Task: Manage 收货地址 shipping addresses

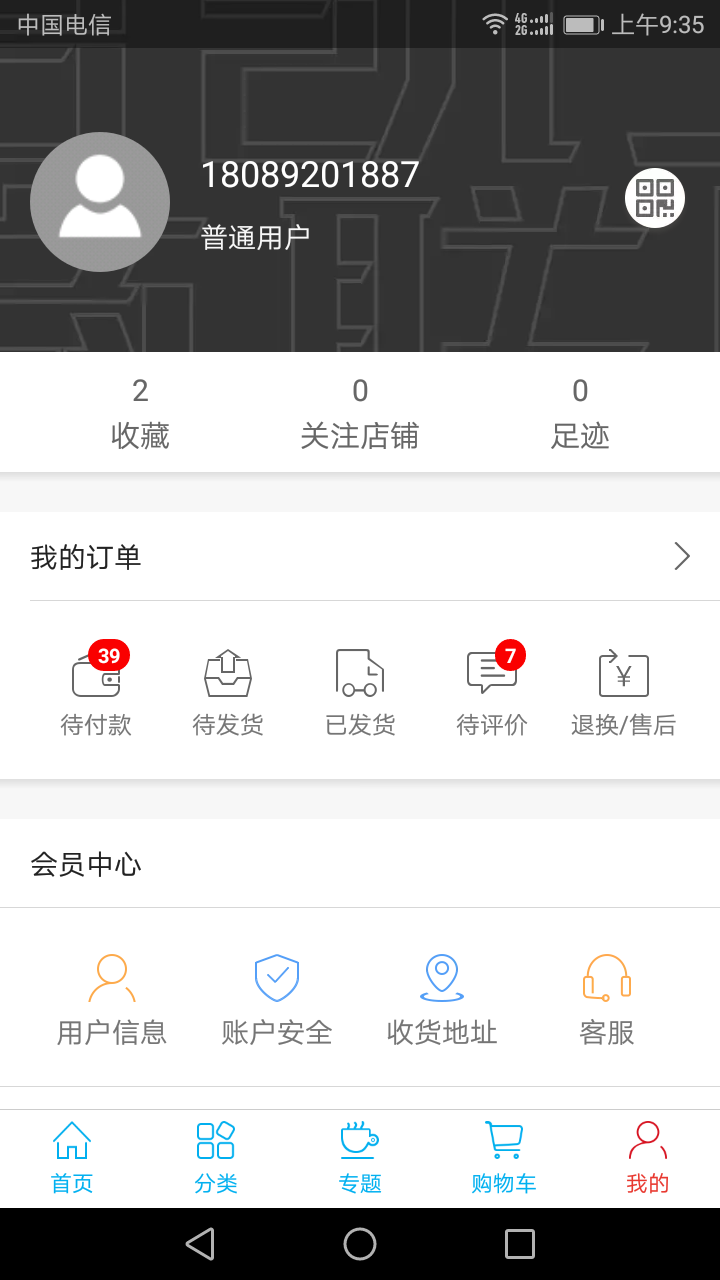Action: (442, 999)
